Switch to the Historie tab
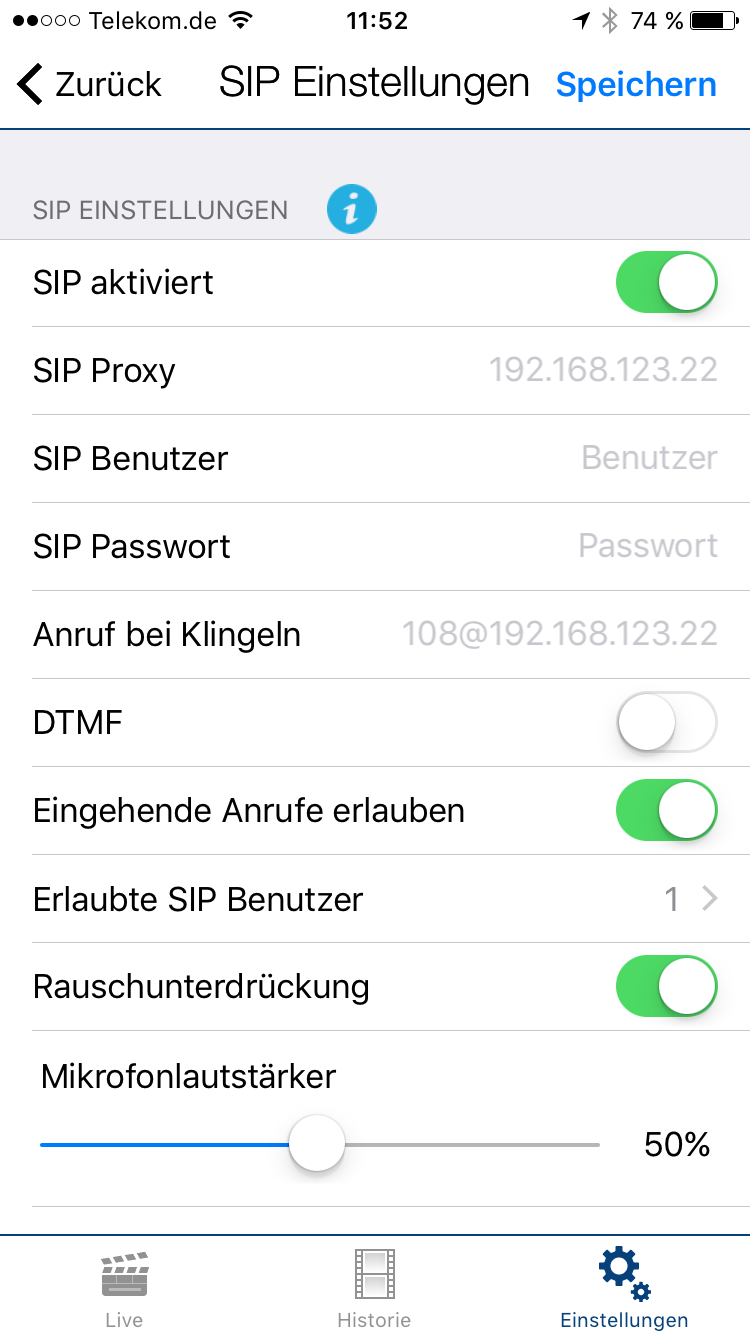The height and width of the screenshot is (1334, 750). click(x=374, y=1288)
